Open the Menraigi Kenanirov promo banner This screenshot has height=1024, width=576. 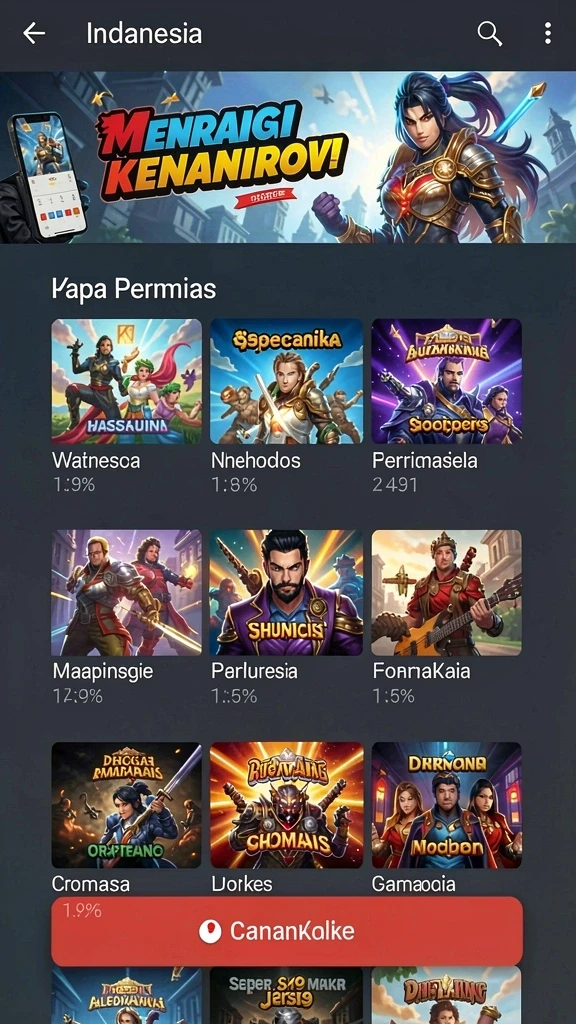click(288, 157)
